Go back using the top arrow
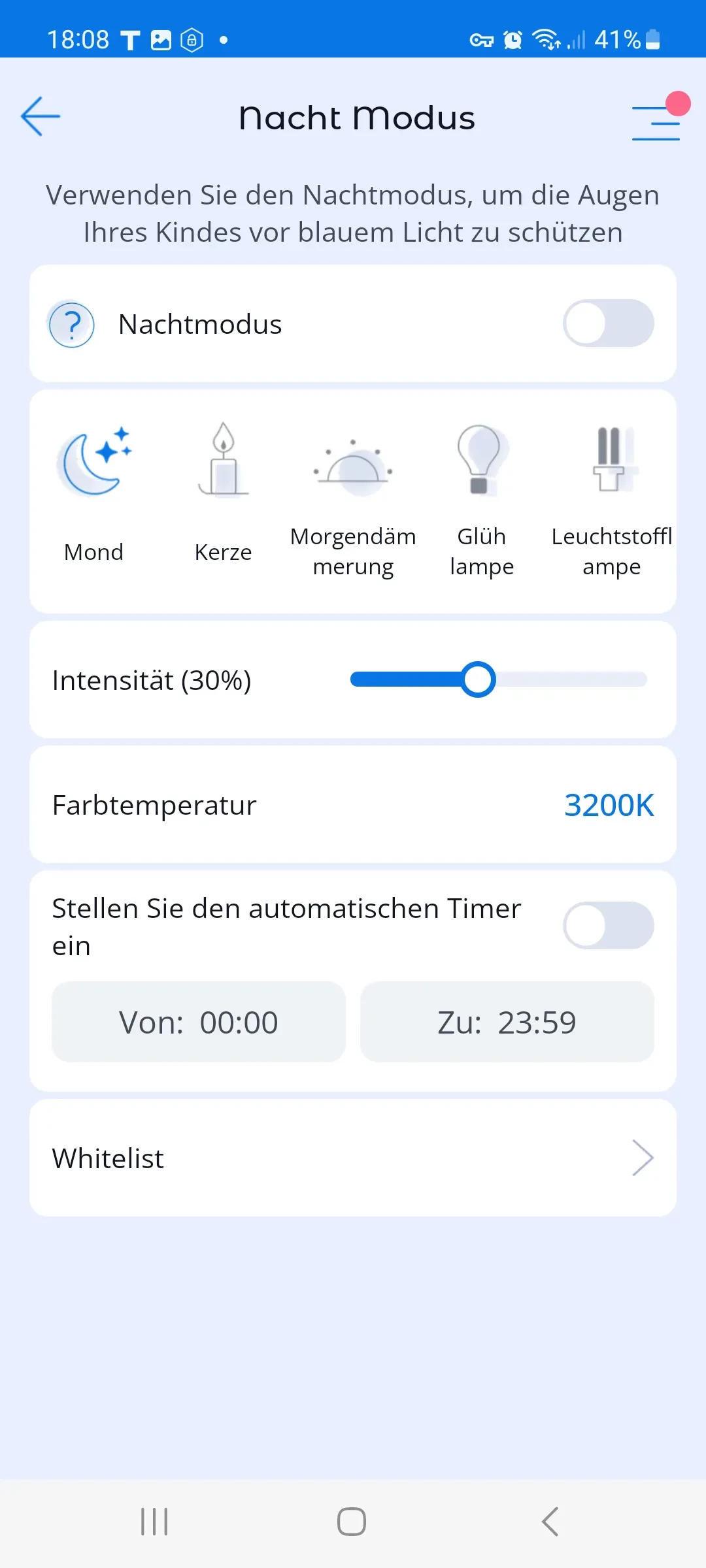706x1568 pixels. pyautogui.click(x=41, y=117)
